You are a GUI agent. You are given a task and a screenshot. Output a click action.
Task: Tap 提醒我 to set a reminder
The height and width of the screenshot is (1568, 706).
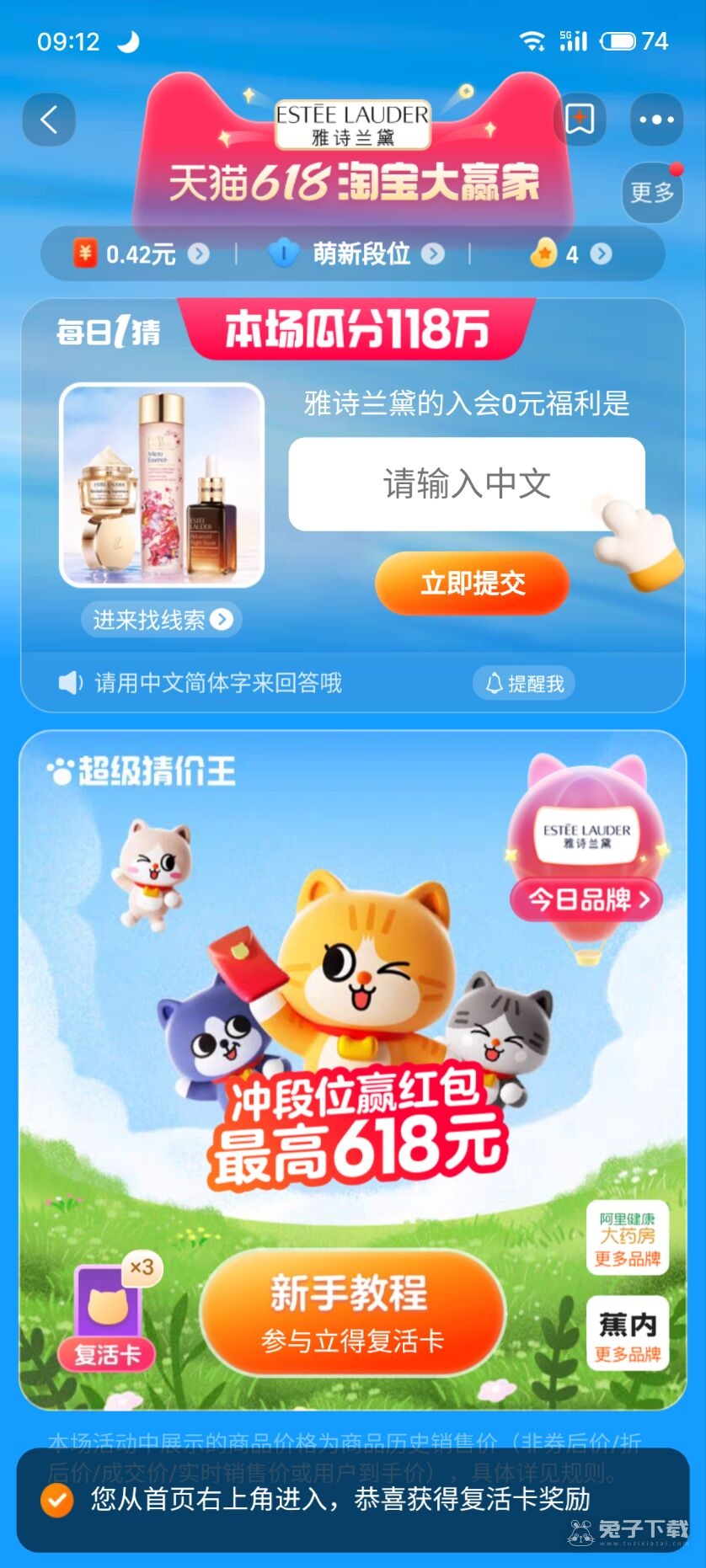click(524, 683)
